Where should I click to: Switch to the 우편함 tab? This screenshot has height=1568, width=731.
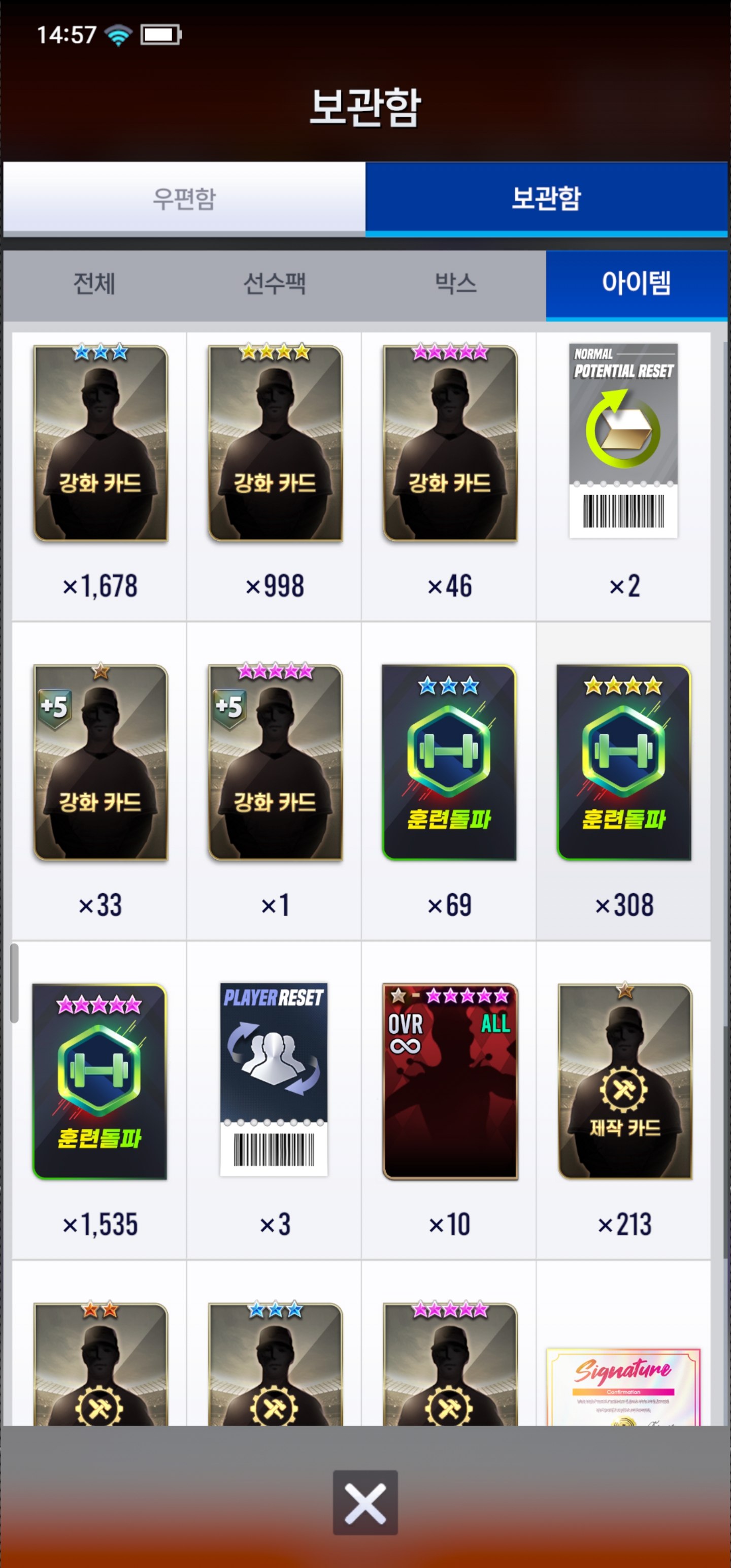coord(184,198)
